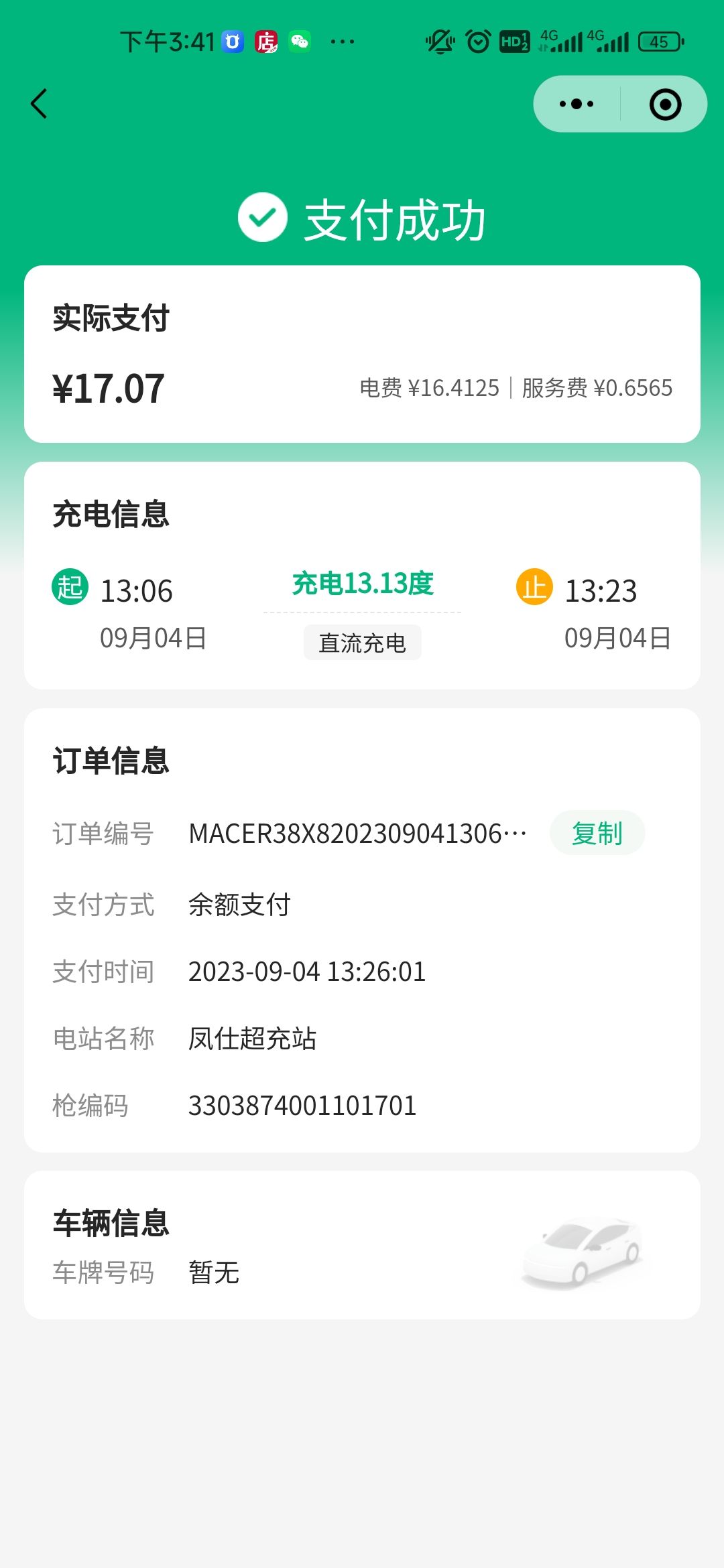Viewport: 724px width, 1568px height.
Task: Open the mini program three-dot menu
Action: (577, 104)
